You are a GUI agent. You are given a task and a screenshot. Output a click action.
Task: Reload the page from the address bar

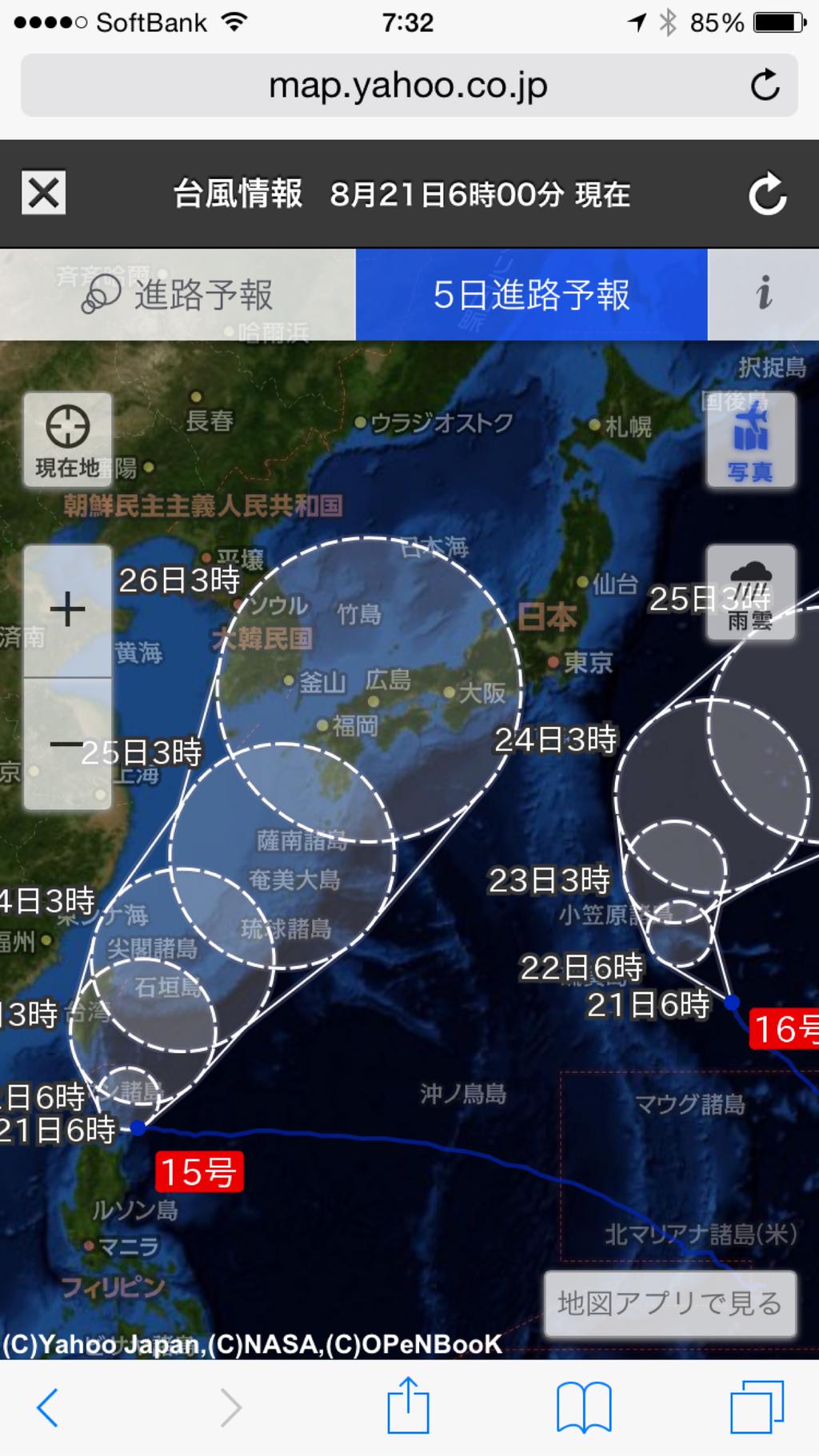(x=765, y=86)
